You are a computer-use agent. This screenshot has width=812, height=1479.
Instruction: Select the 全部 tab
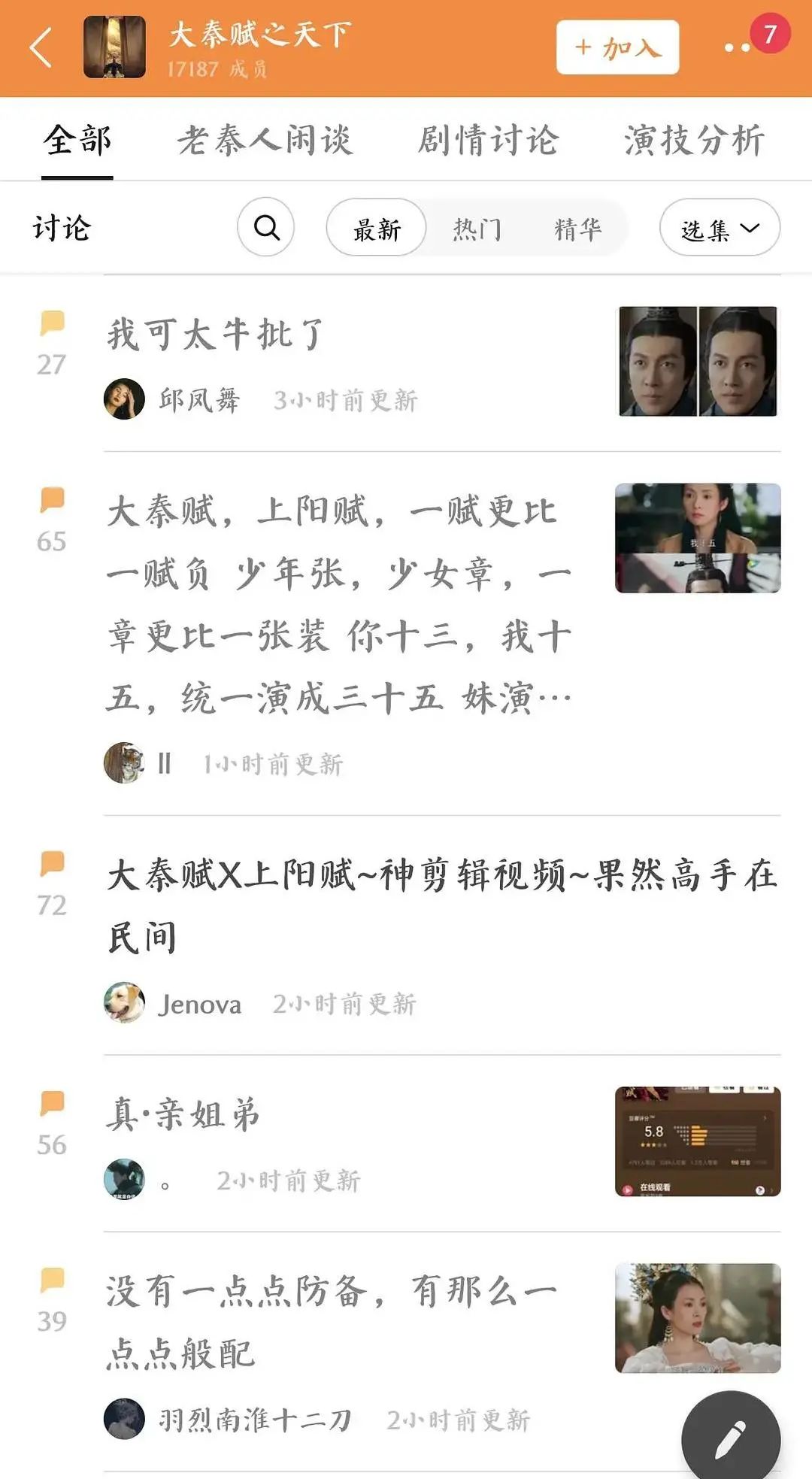click(x=77, y=141)
